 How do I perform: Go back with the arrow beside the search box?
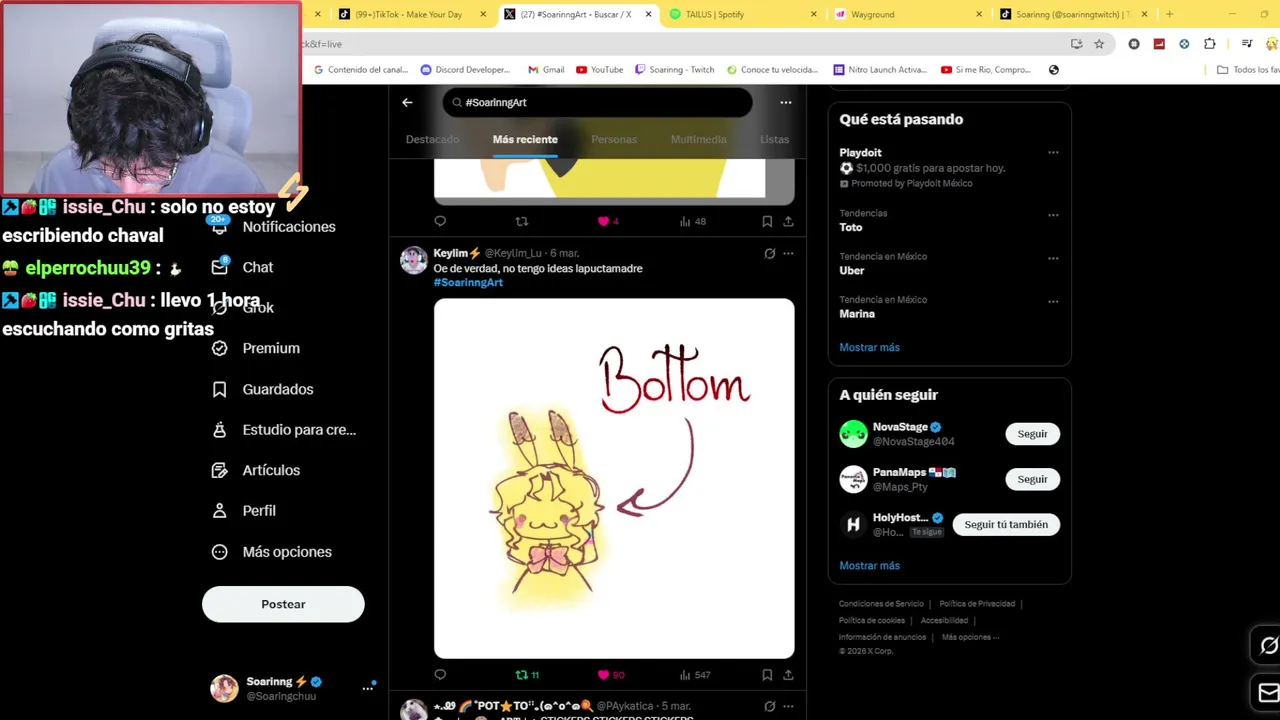tap(407, 102)
